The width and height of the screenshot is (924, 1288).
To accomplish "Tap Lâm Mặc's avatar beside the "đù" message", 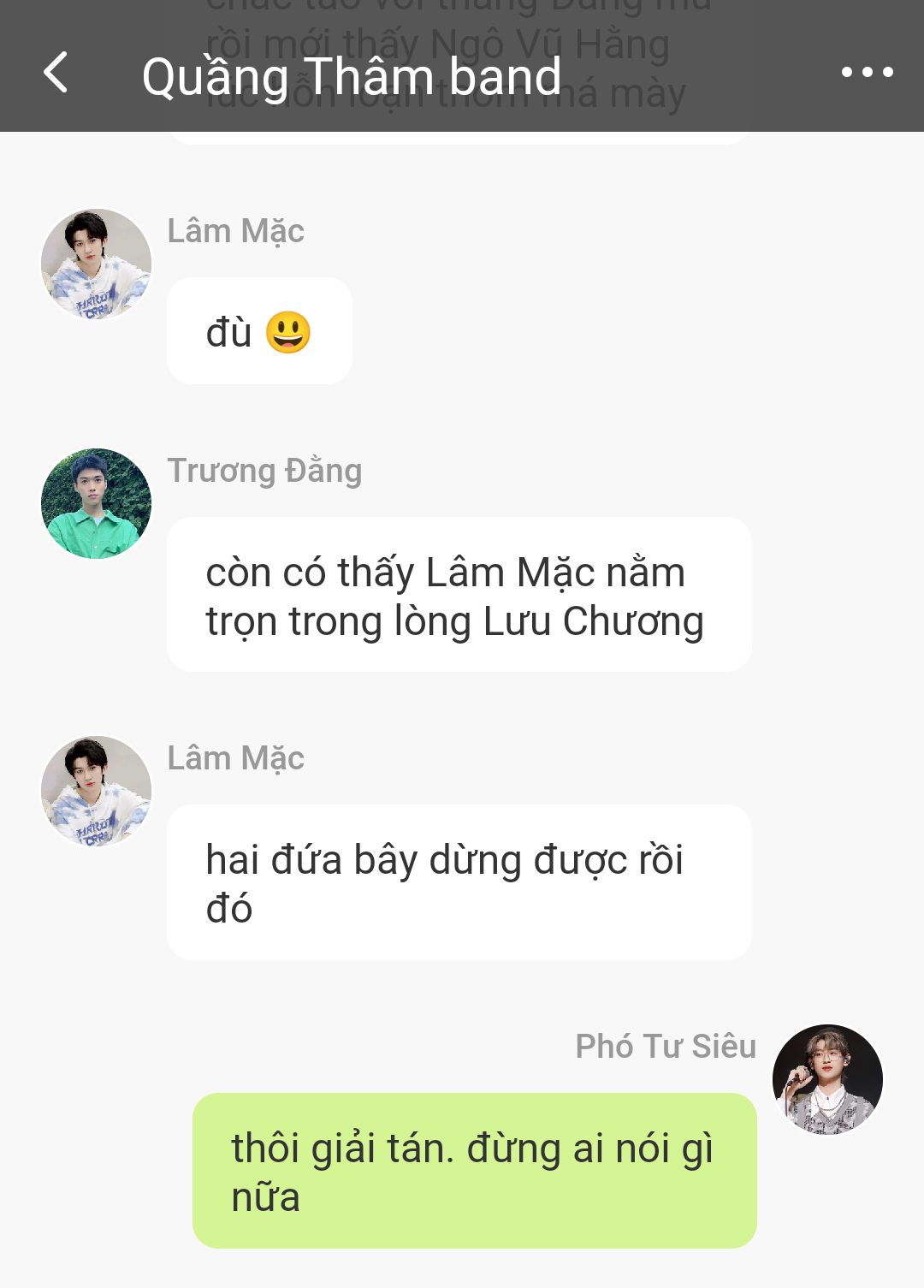I will (x=96, y=264).
